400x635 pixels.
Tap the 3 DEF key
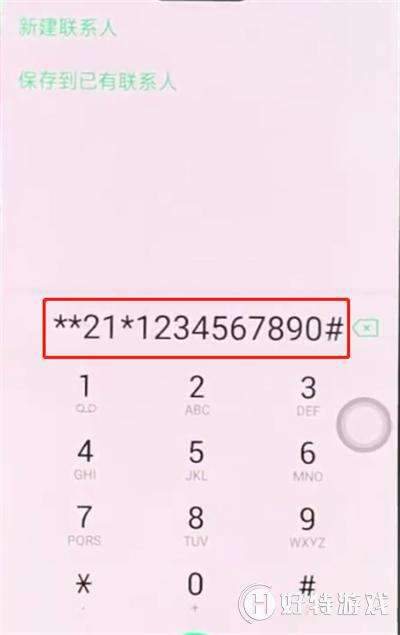click(x=308, y=396)
